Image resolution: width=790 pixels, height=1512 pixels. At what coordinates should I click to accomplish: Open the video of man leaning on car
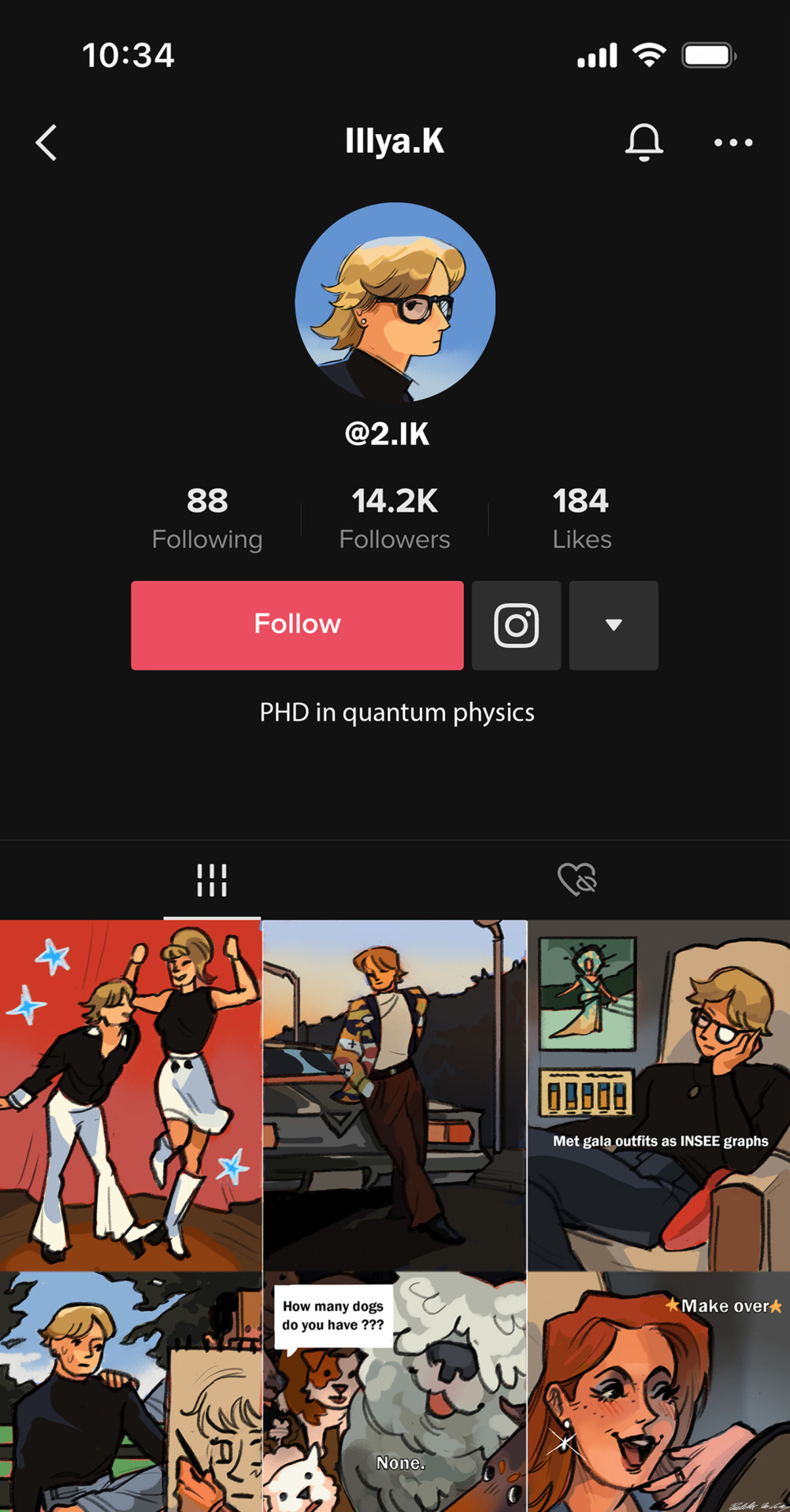(394, 1095)
